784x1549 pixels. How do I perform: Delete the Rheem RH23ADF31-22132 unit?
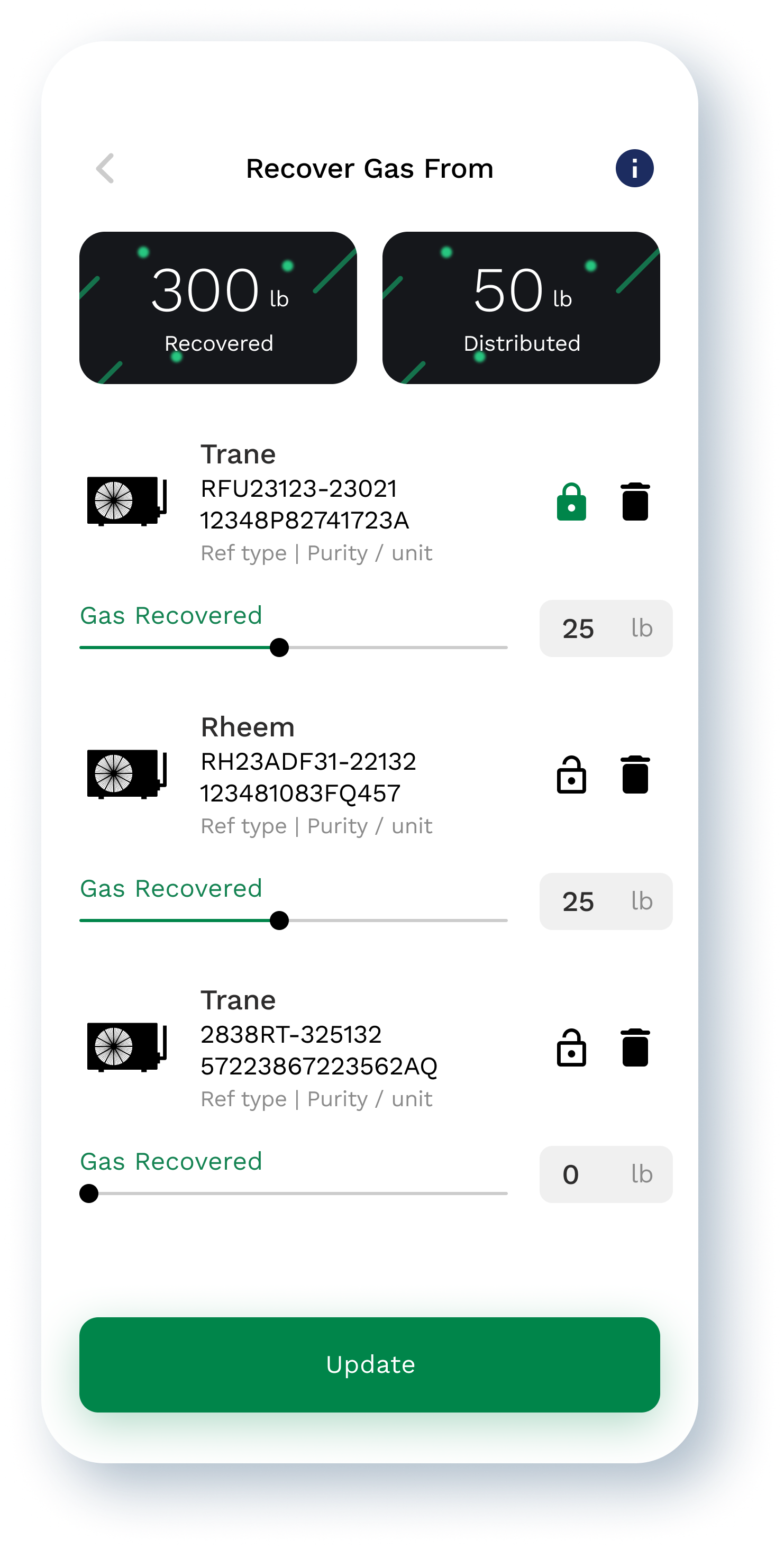click(635, 775)
